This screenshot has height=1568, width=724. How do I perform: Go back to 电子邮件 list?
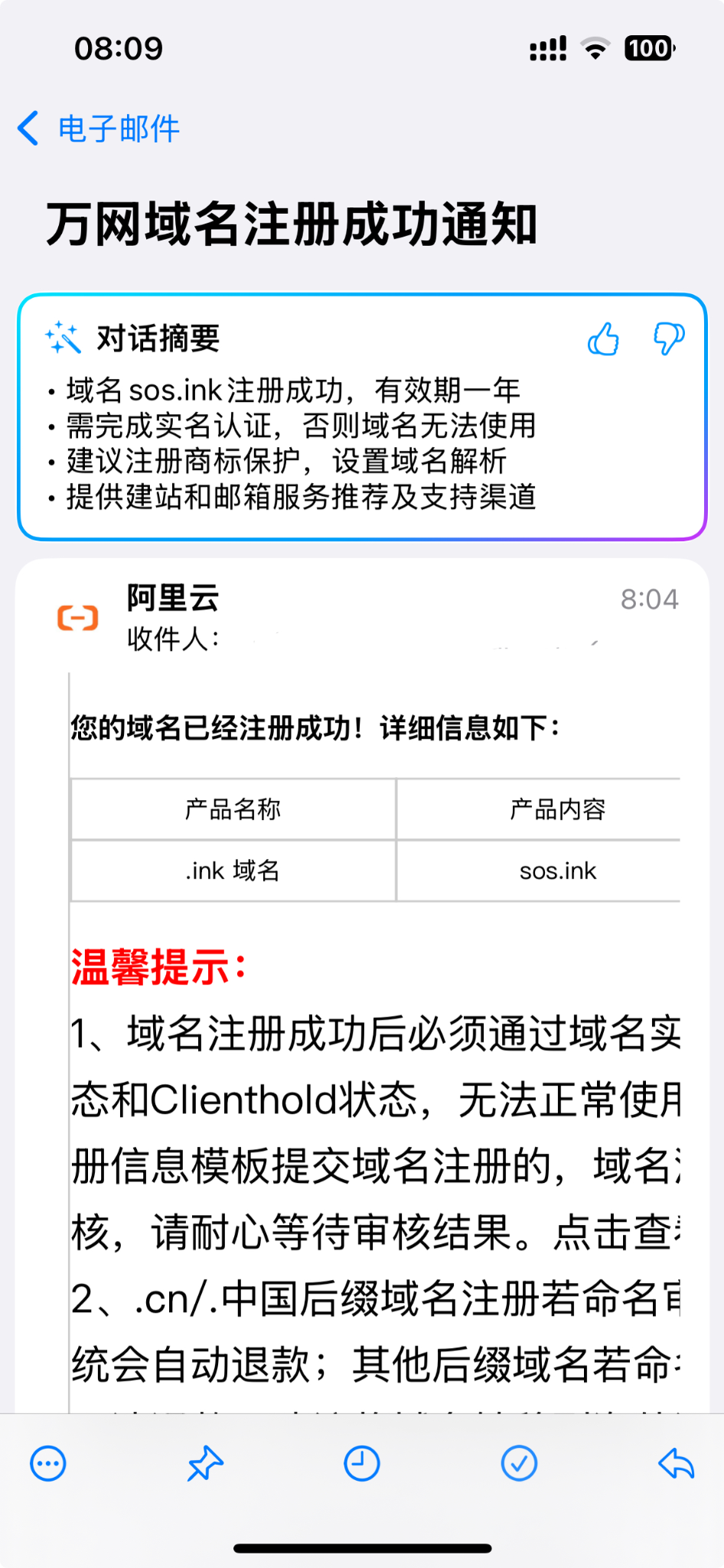coord(98,129)
